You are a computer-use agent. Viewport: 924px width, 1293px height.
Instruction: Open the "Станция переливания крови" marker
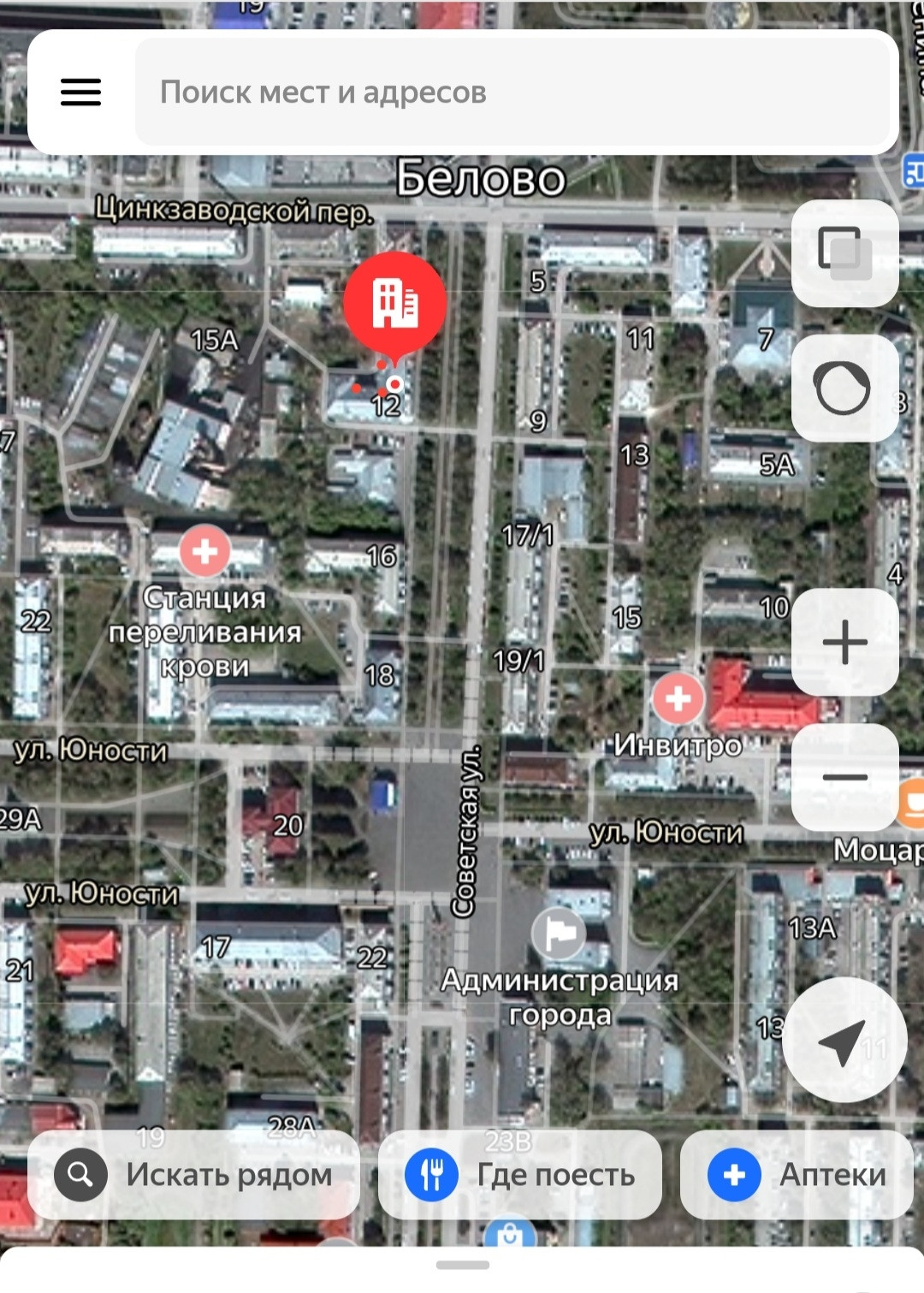click(204, 552)
